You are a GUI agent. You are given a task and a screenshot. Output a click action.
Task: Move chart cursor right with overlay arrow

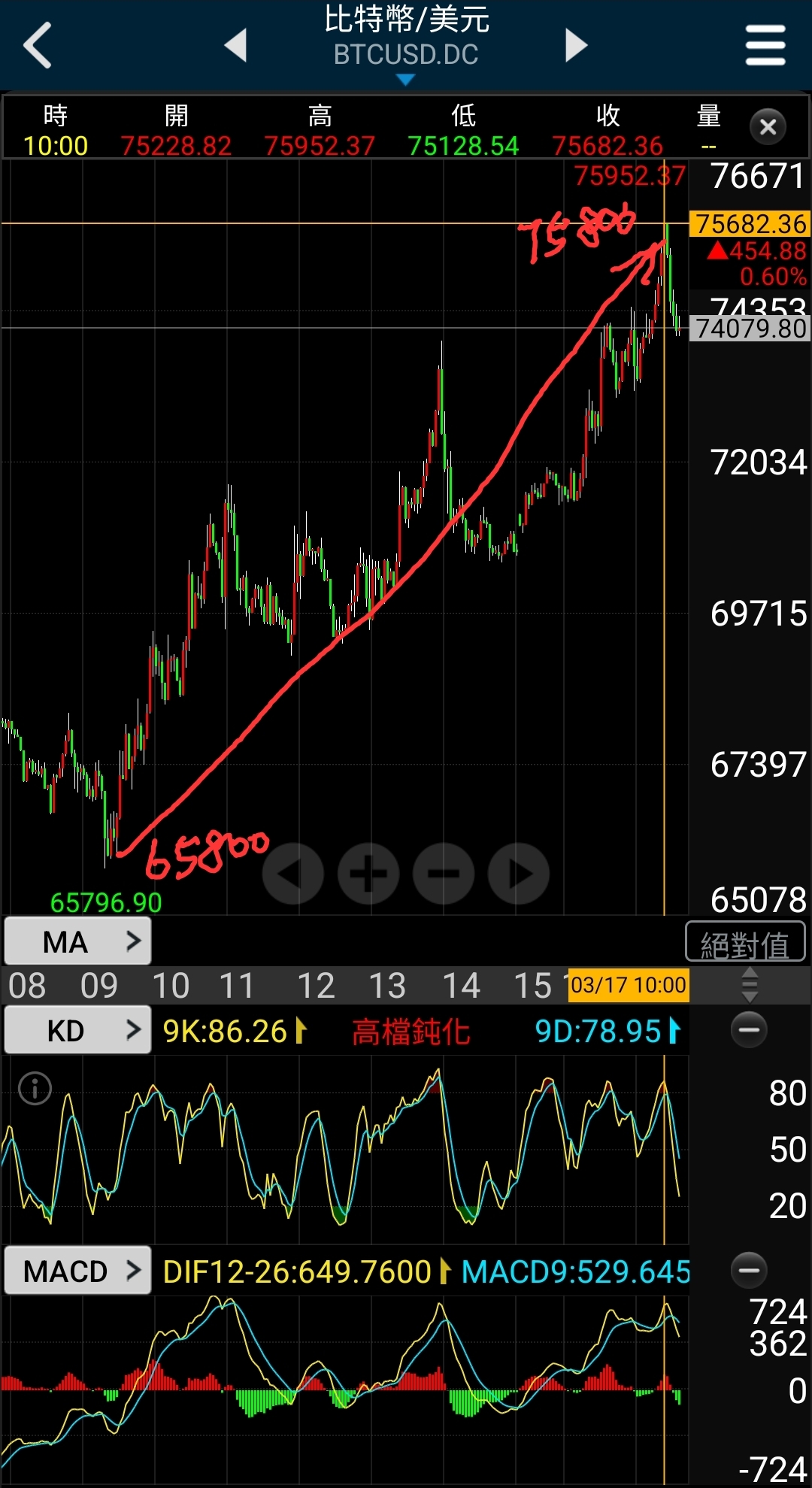tap(519, 874)
